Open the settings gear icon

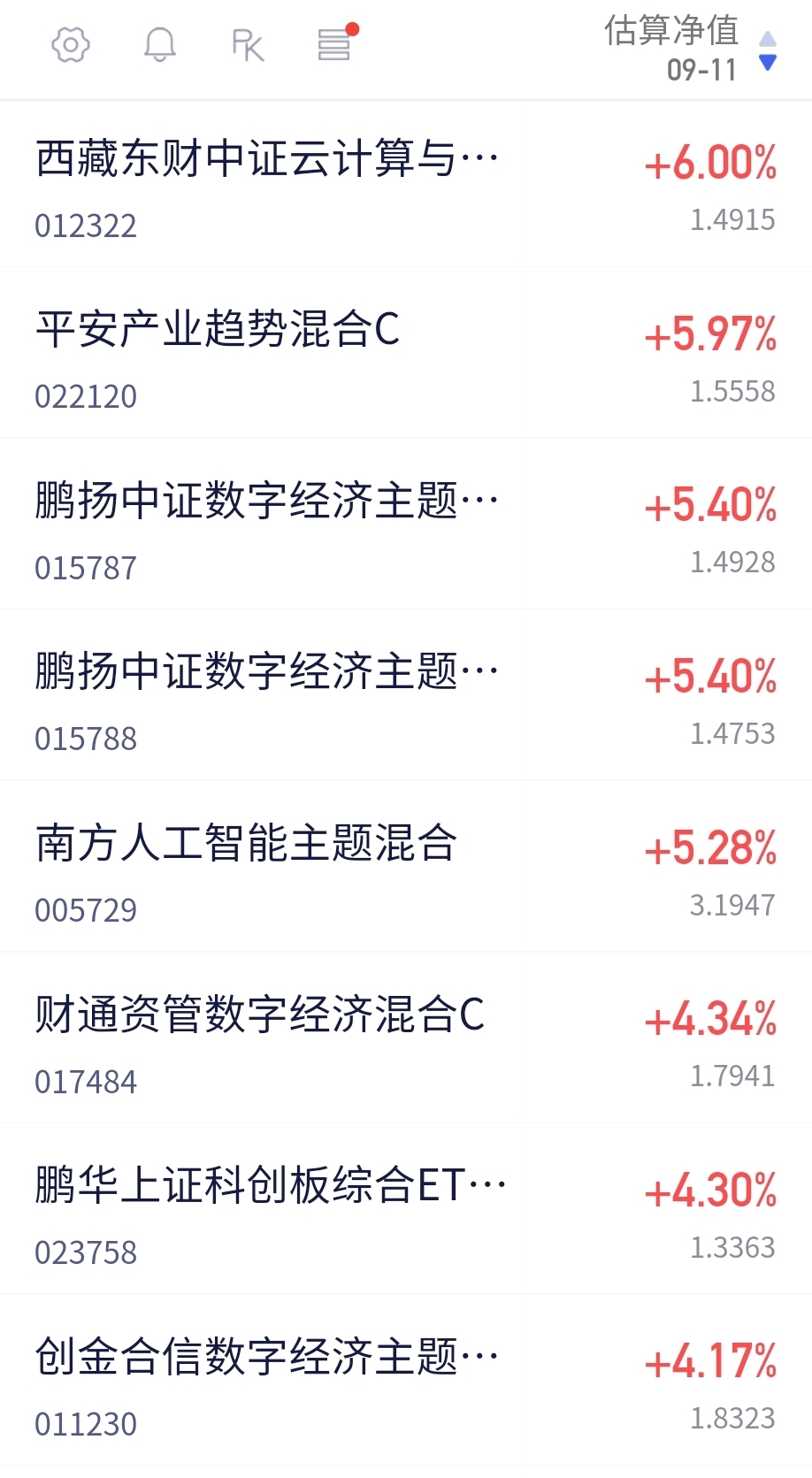click(71, 44)
